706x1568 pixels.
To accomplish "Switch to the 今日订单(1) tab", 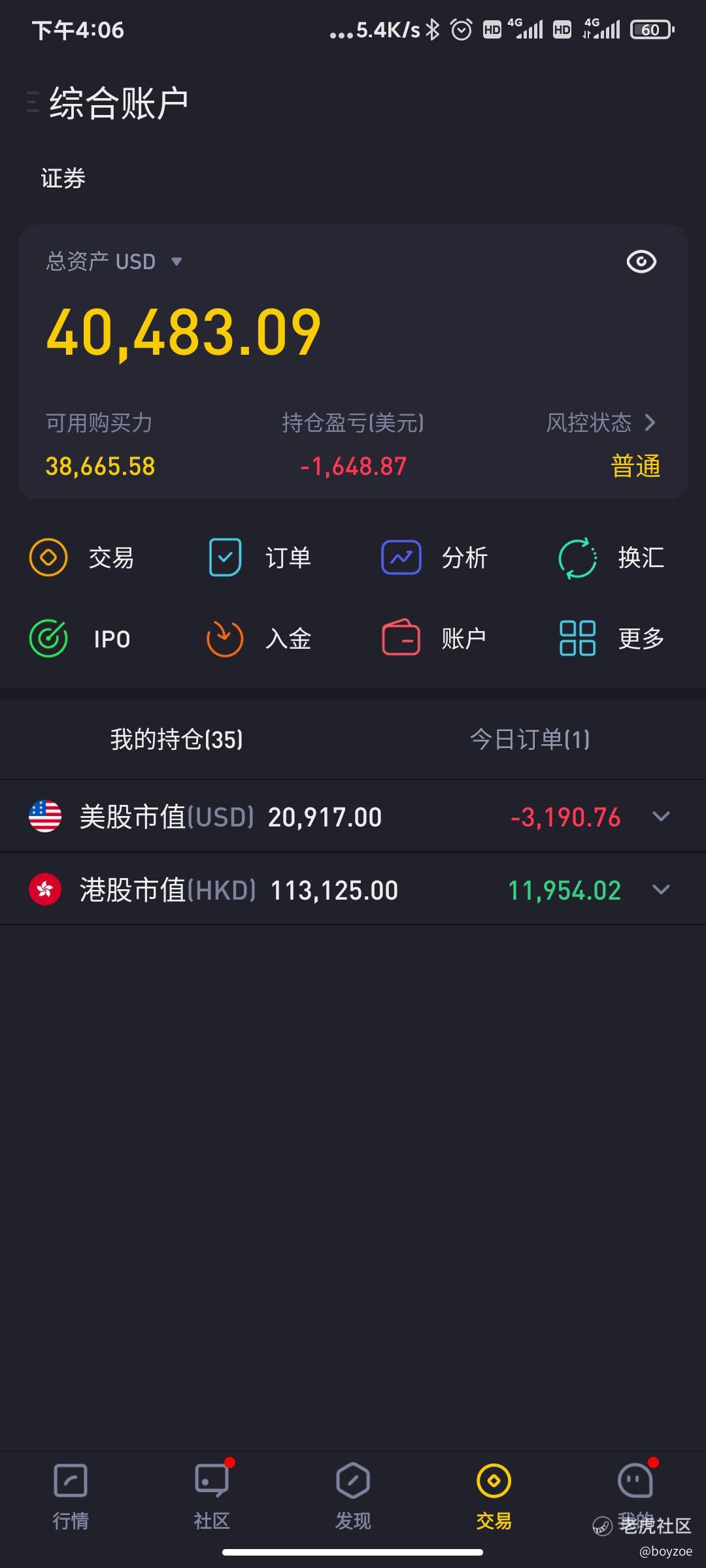I will [x=530, y=740].
